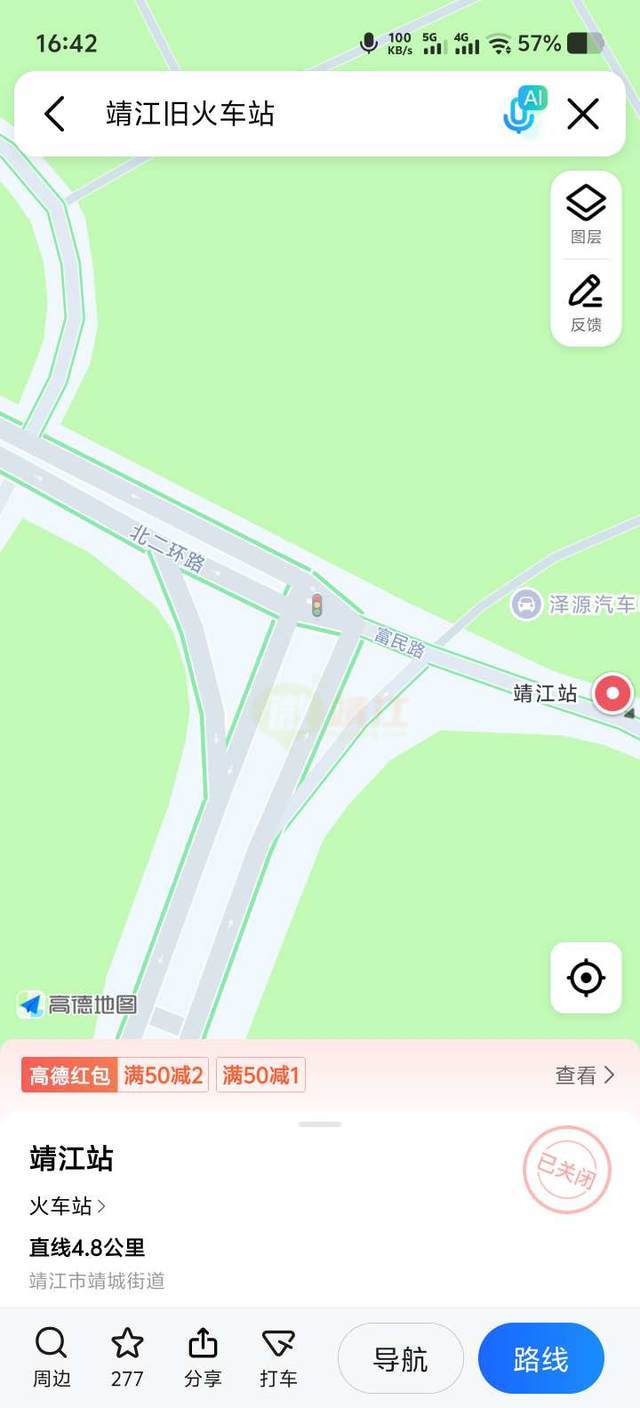The image size is (640, 1408).
Task: Open the 图层 map layers option
Action: pos(586,215)
